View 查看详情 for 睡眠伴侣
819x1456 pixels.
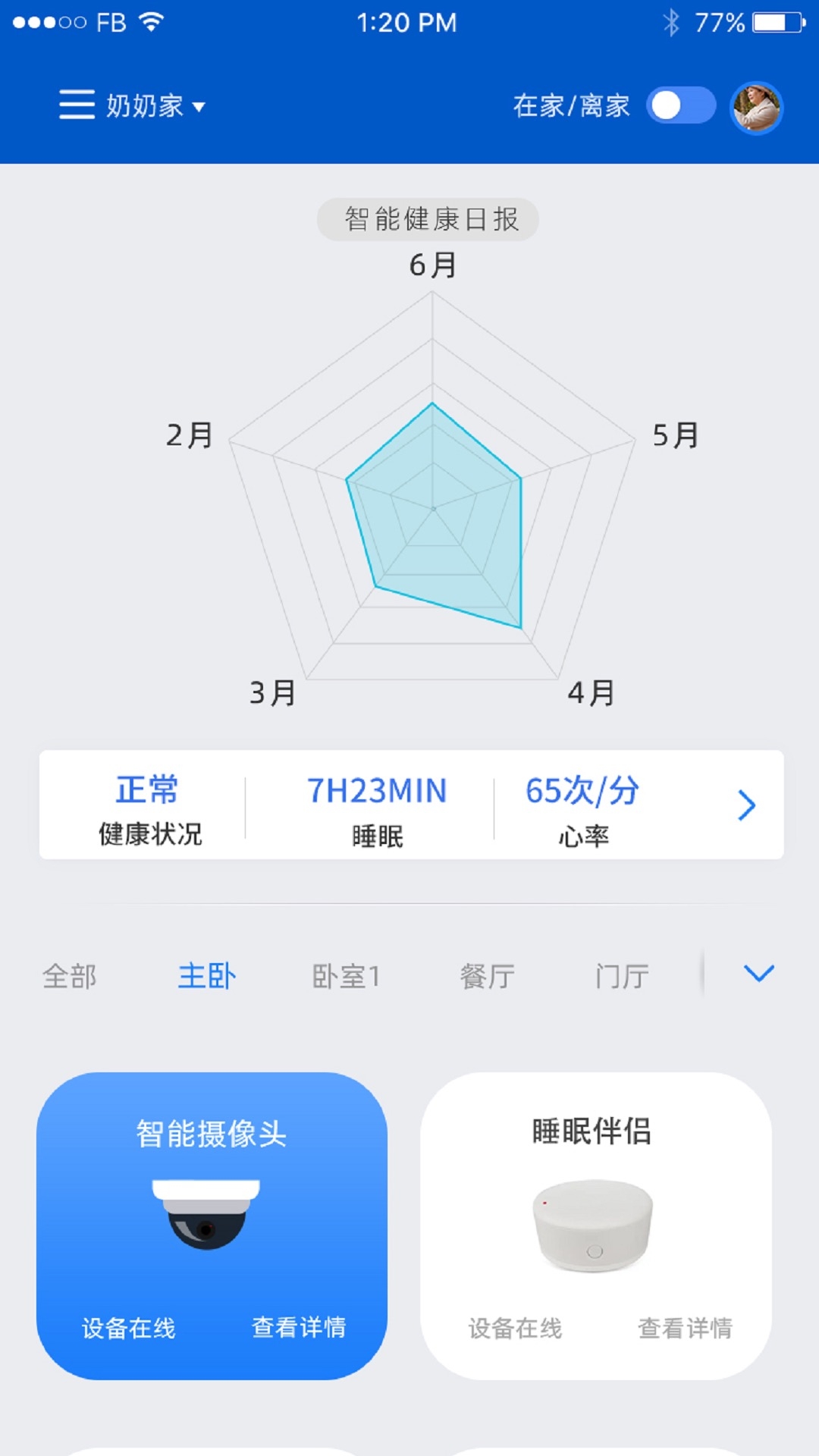click(x=685, y=1328)
